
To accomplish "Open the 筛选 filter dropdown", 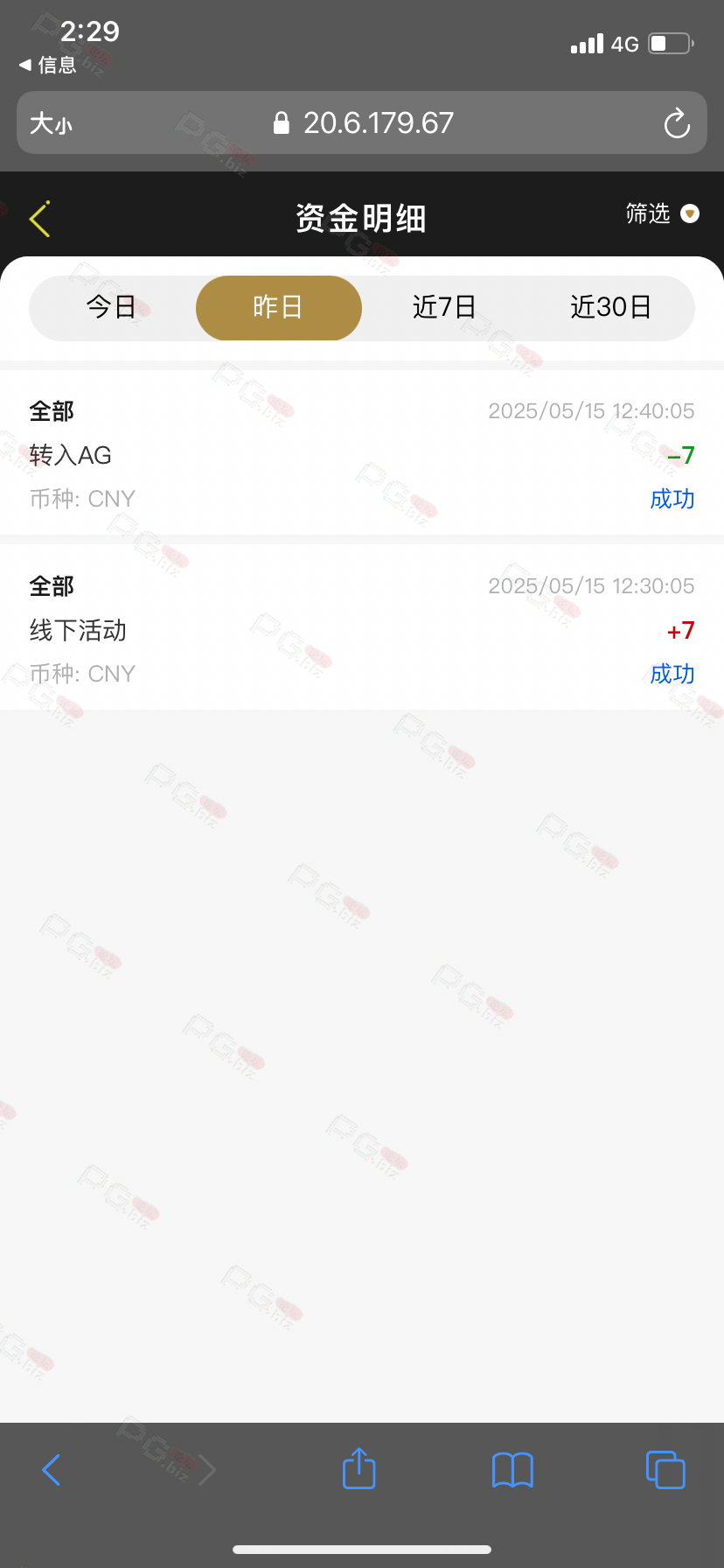I will (x=663, y=213).
